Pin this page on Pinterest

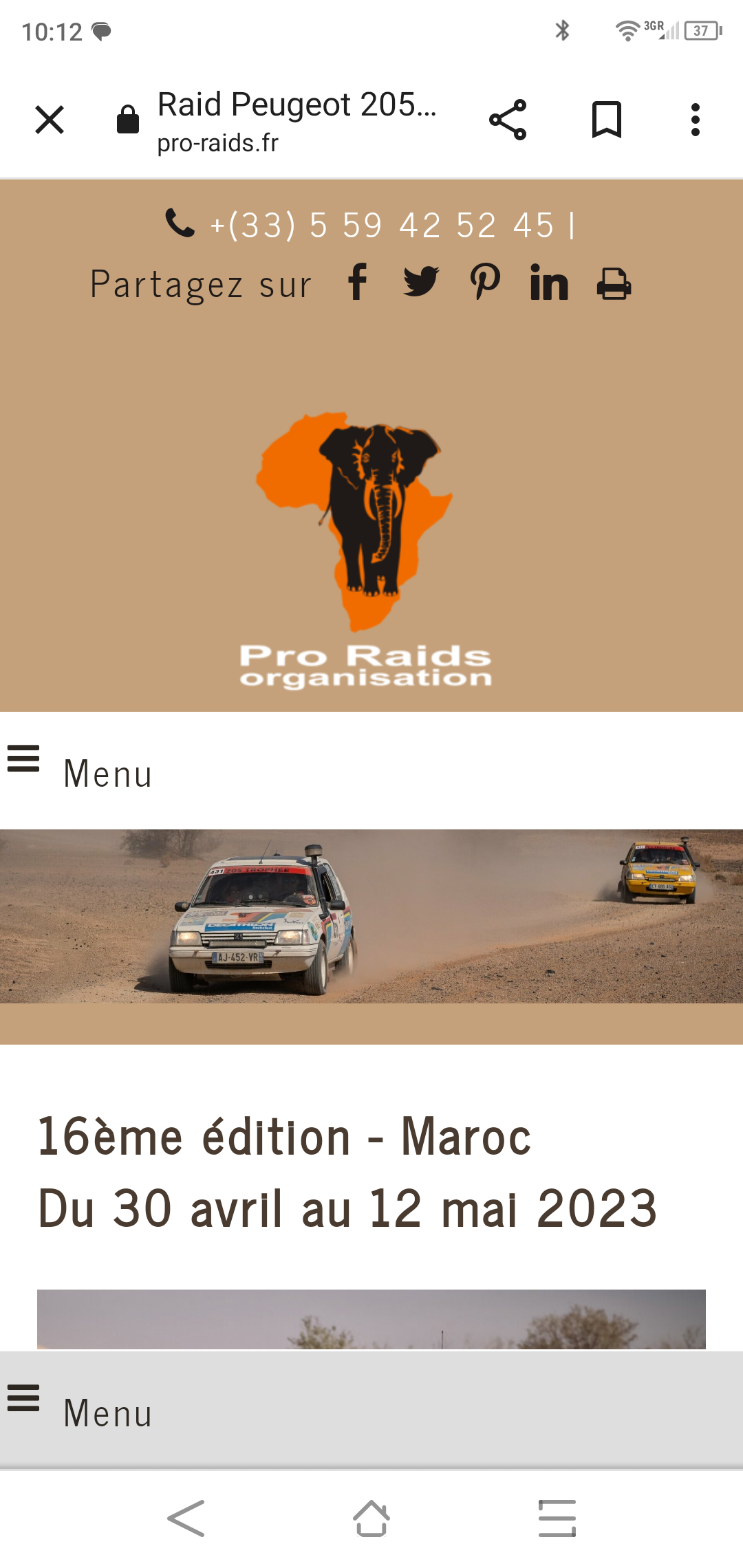pos(485,283)
